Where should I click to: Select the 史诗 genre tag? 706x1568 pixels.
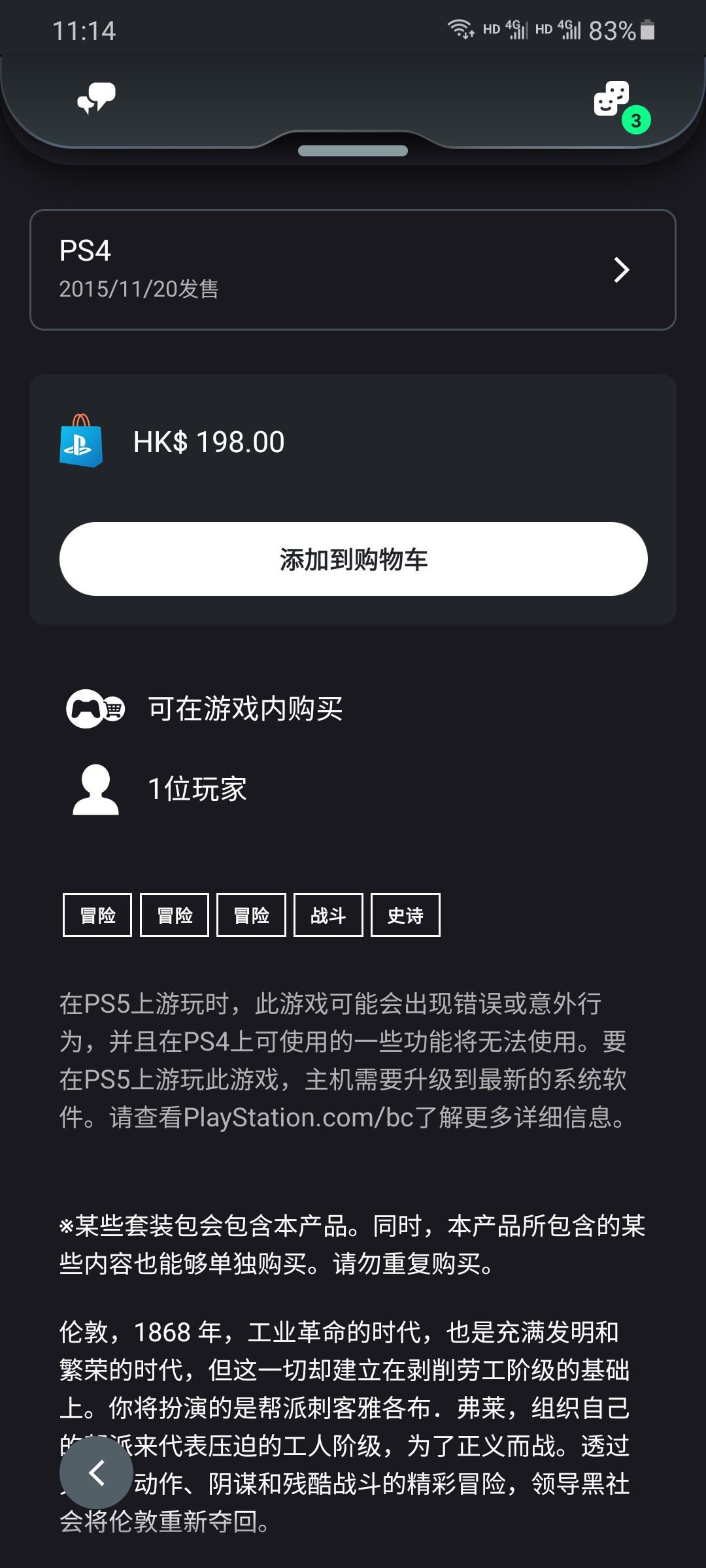click(x=405, y=915)
